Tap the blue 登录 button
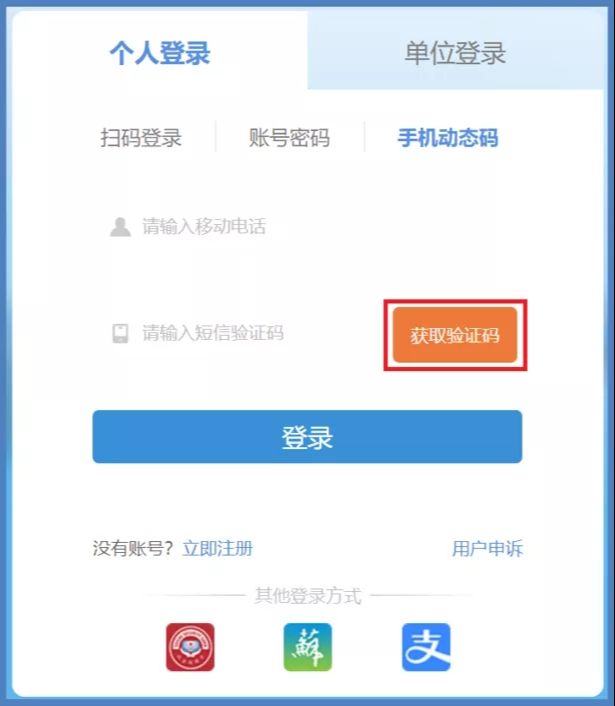The image size is (615, 706). pos(307,437)
